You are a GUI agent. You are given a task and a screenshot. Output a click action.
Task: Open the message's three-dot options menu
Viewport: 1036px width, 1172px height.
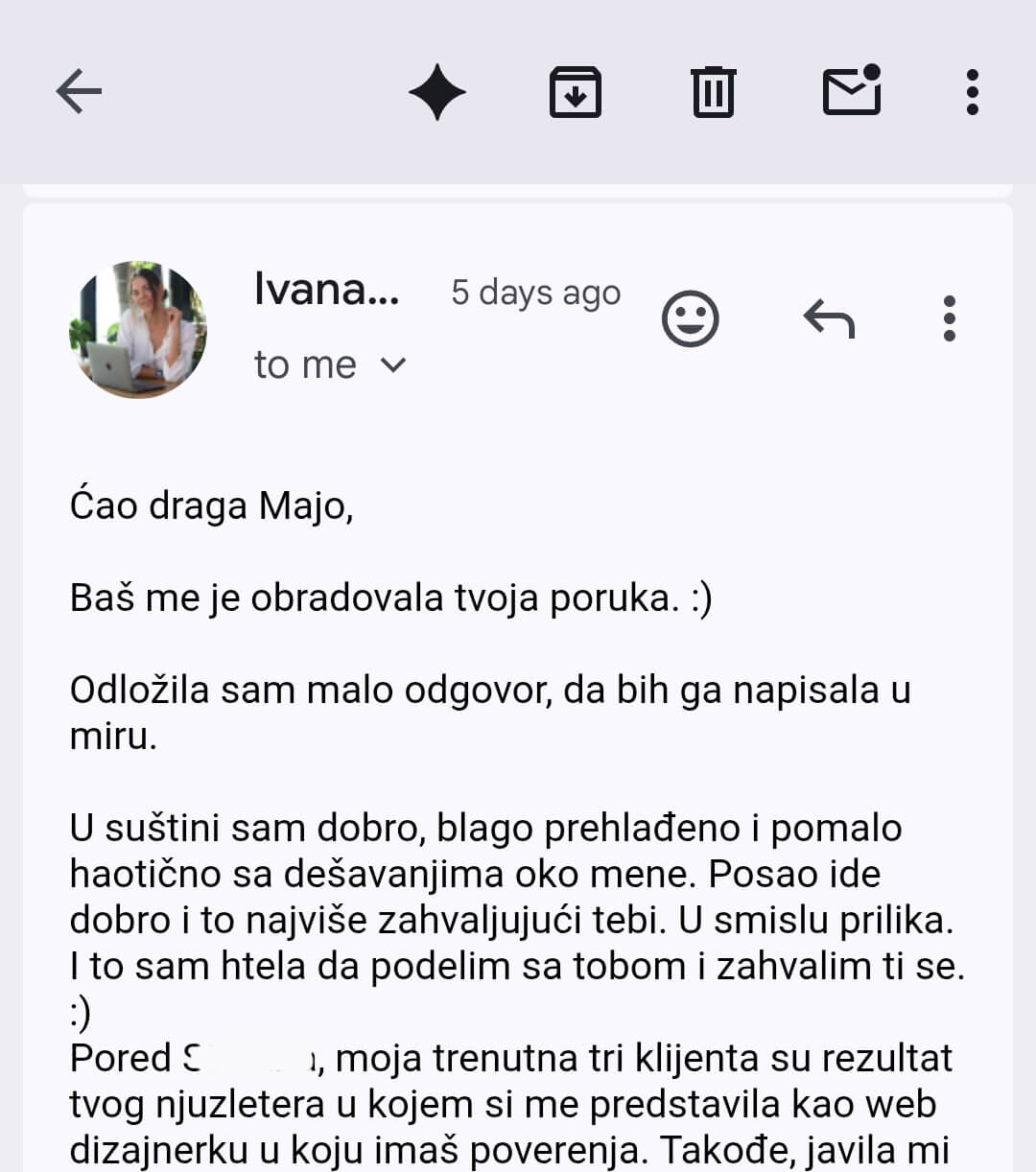point(949,319)
